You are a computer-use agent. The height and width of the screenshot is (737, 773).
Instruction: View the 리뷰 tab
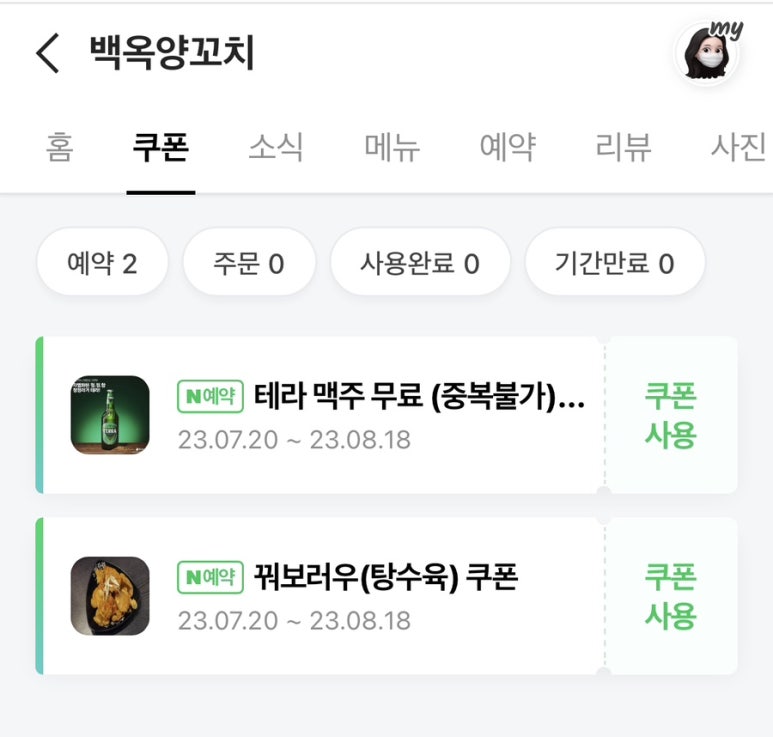[623, 148]
